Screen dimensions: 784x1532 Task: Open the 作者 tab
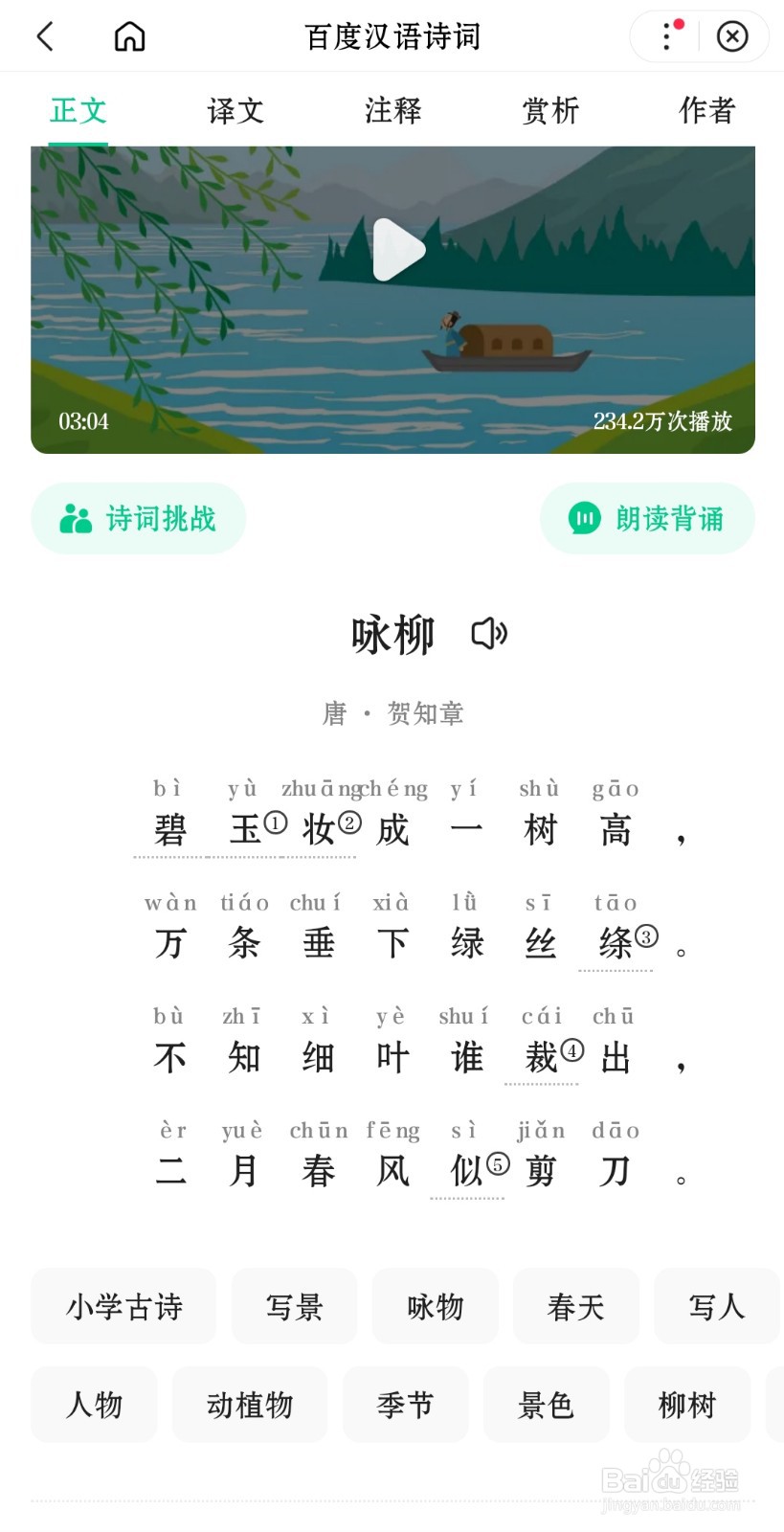coord(706,111)
